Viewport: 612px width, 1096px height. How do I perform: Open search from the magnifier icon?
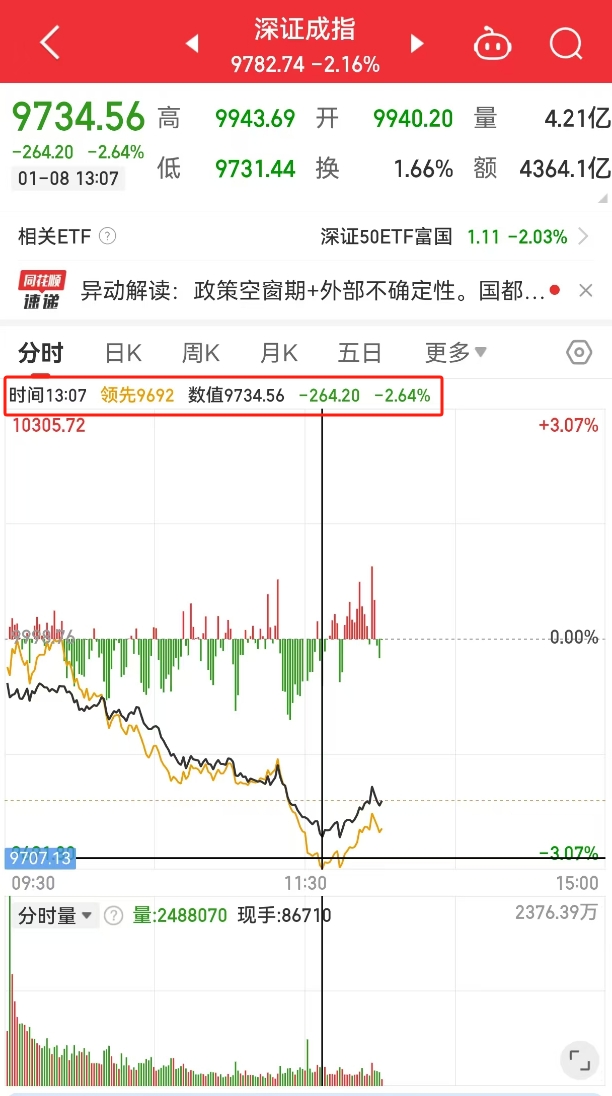pos(566,43)
